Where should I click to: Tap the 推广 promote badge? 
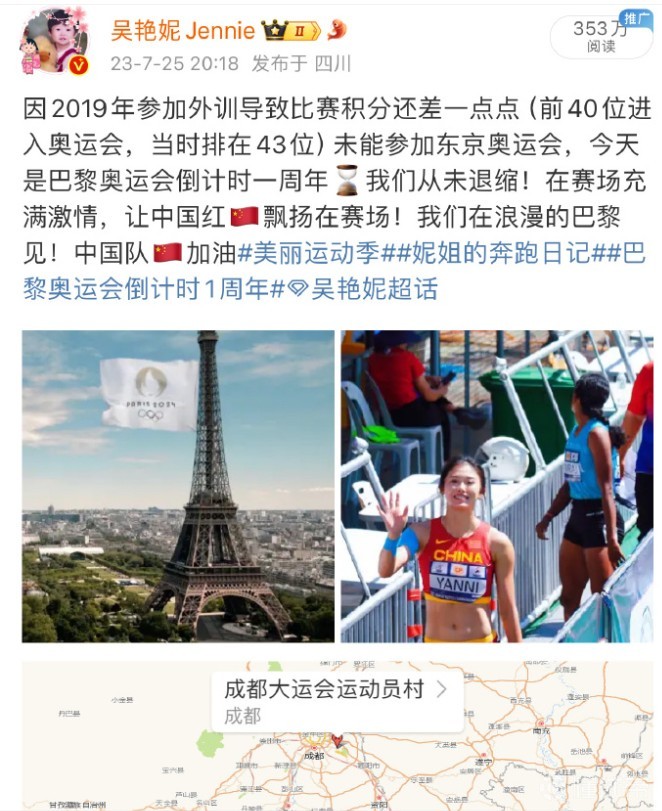[x=634, y=17]
